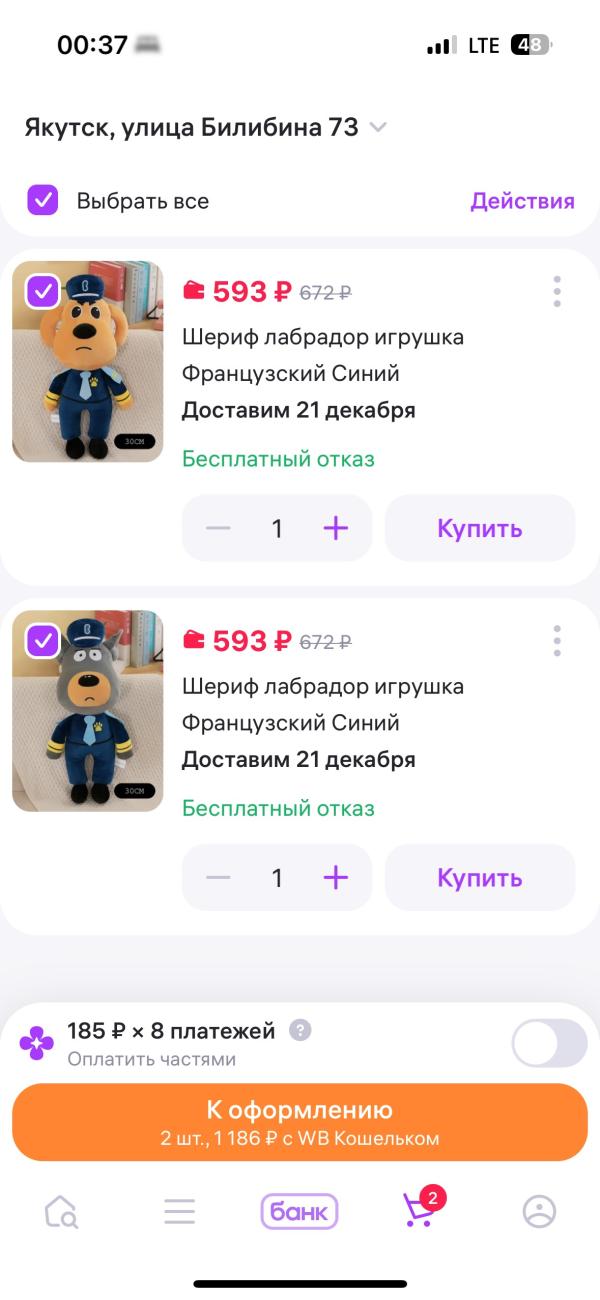Open the catalog menu tab
This screenshot has height=1300, width=600.
(x=180, y=1212)
